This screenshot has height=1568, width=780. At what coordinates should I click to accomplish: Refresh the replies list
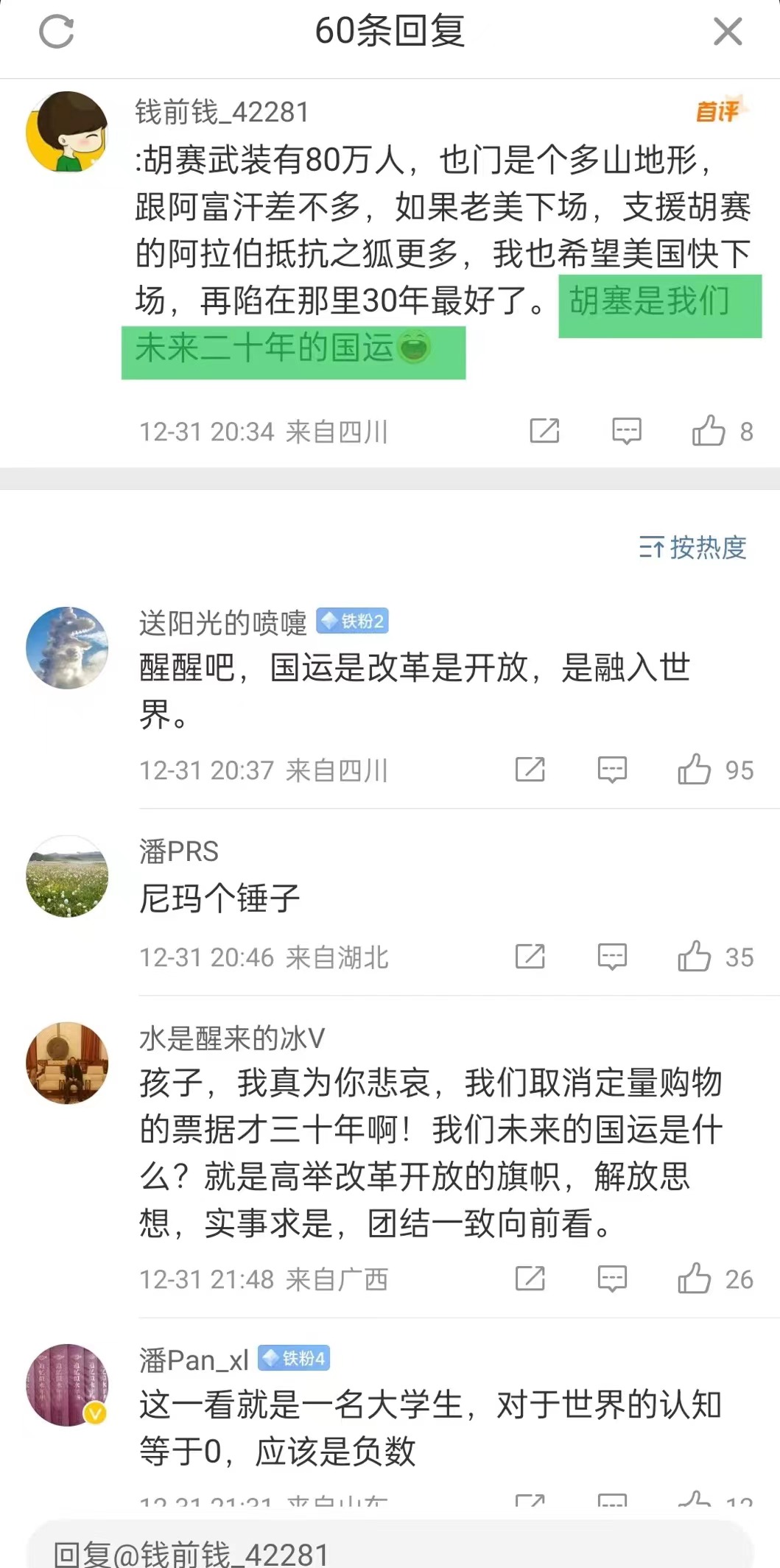click(x=56, y=32)
